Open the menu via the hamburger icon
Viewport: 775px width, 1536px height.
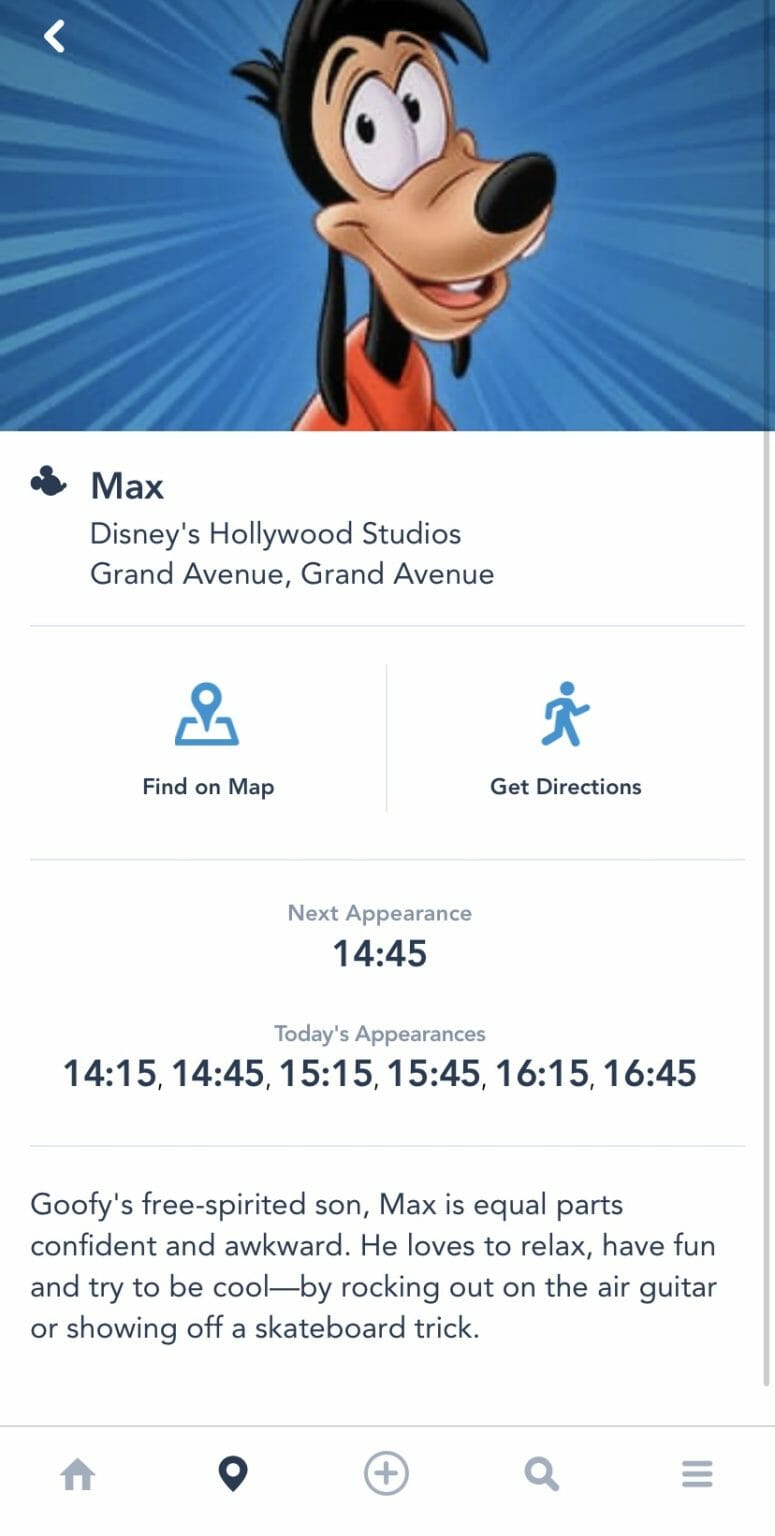click(697, 1473)
